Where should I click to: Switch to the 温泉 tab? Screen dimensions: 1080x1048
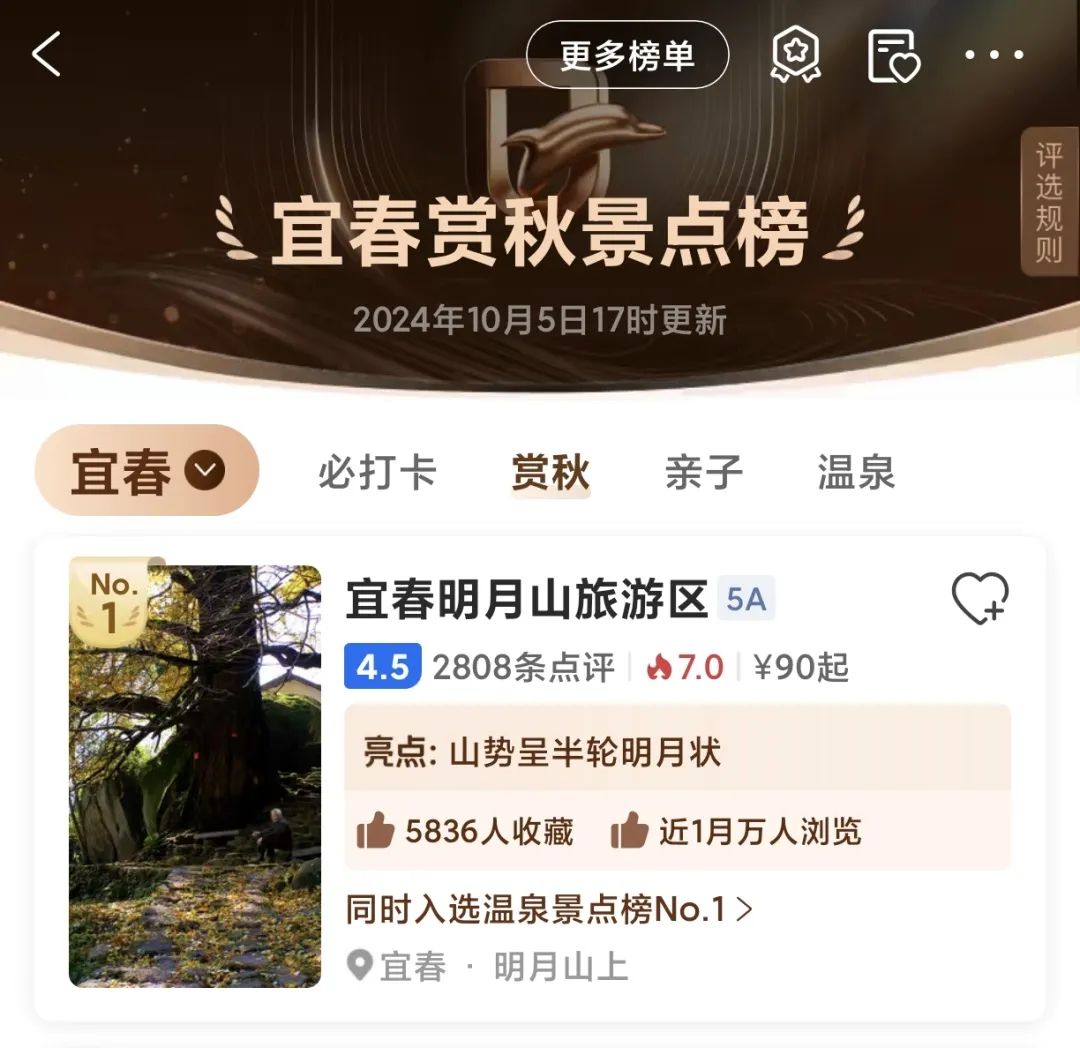click(856, 472)
